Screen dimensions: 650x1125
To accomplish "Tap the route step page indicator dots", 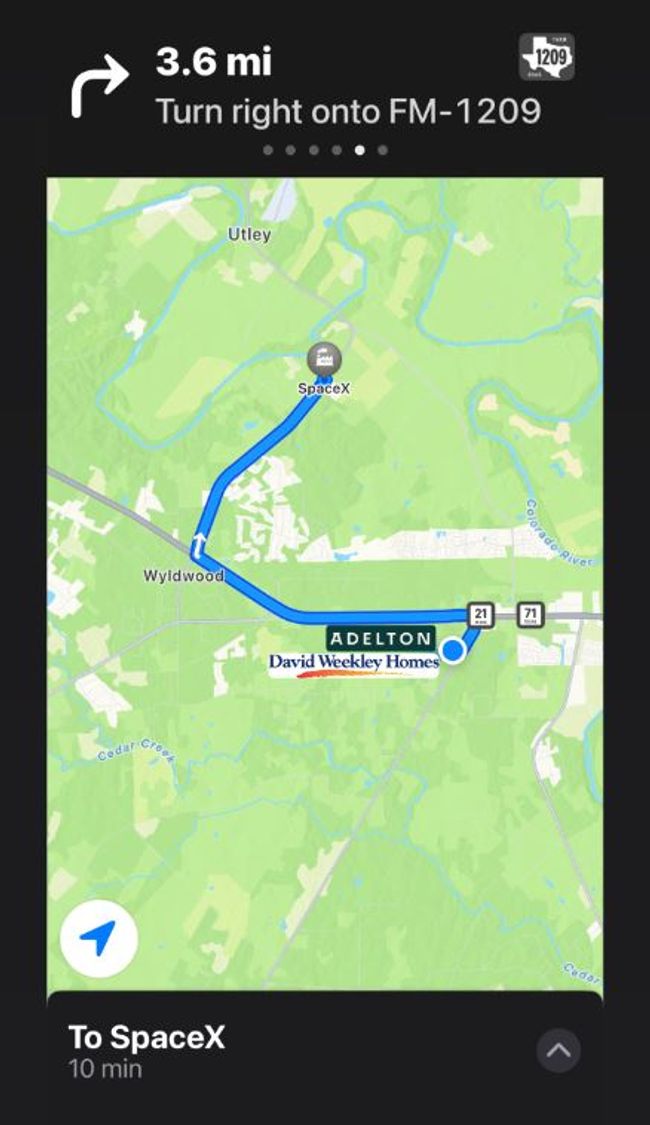I will pos(324,151).
